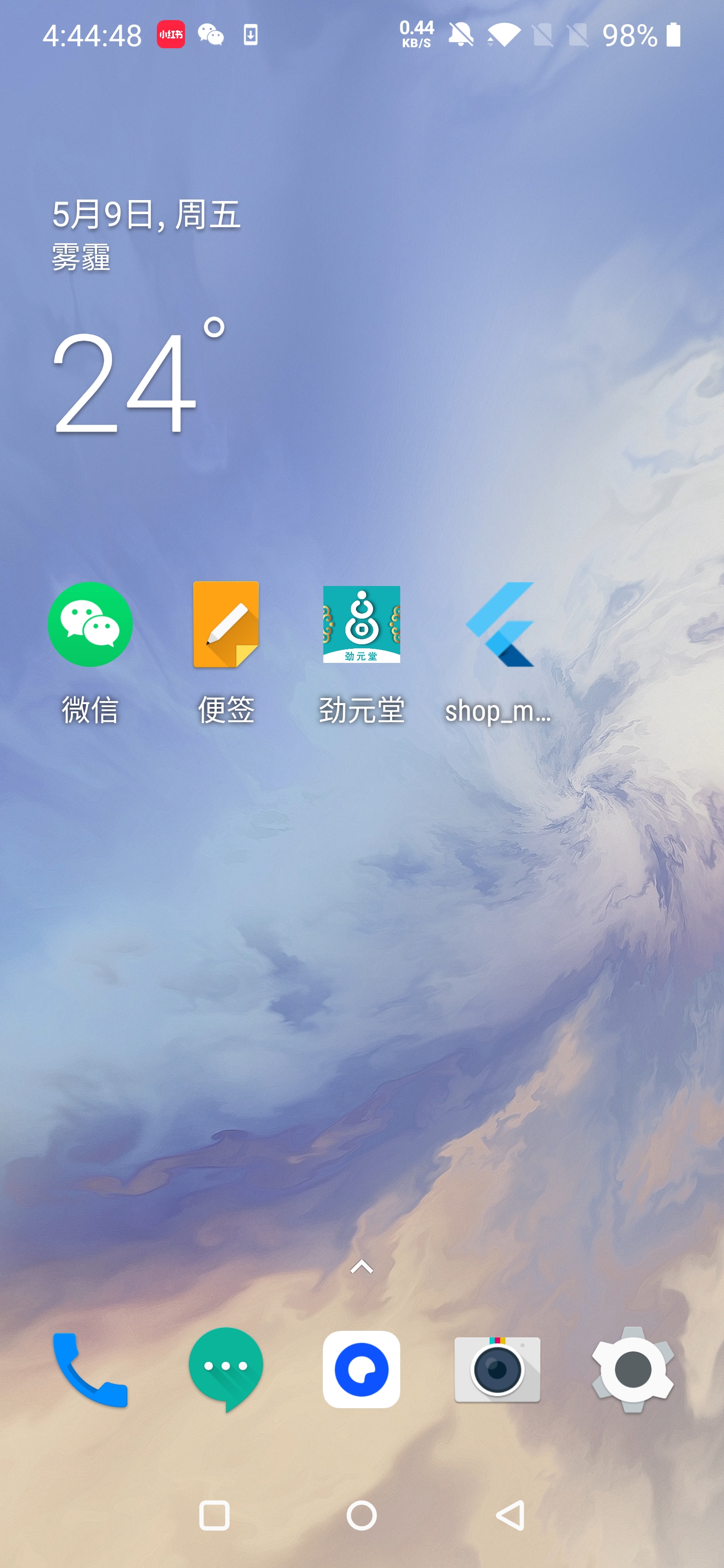Screen dimensions: 724x1568
Task: Tap the system back triangle button
Action: tap(510, 1515)
